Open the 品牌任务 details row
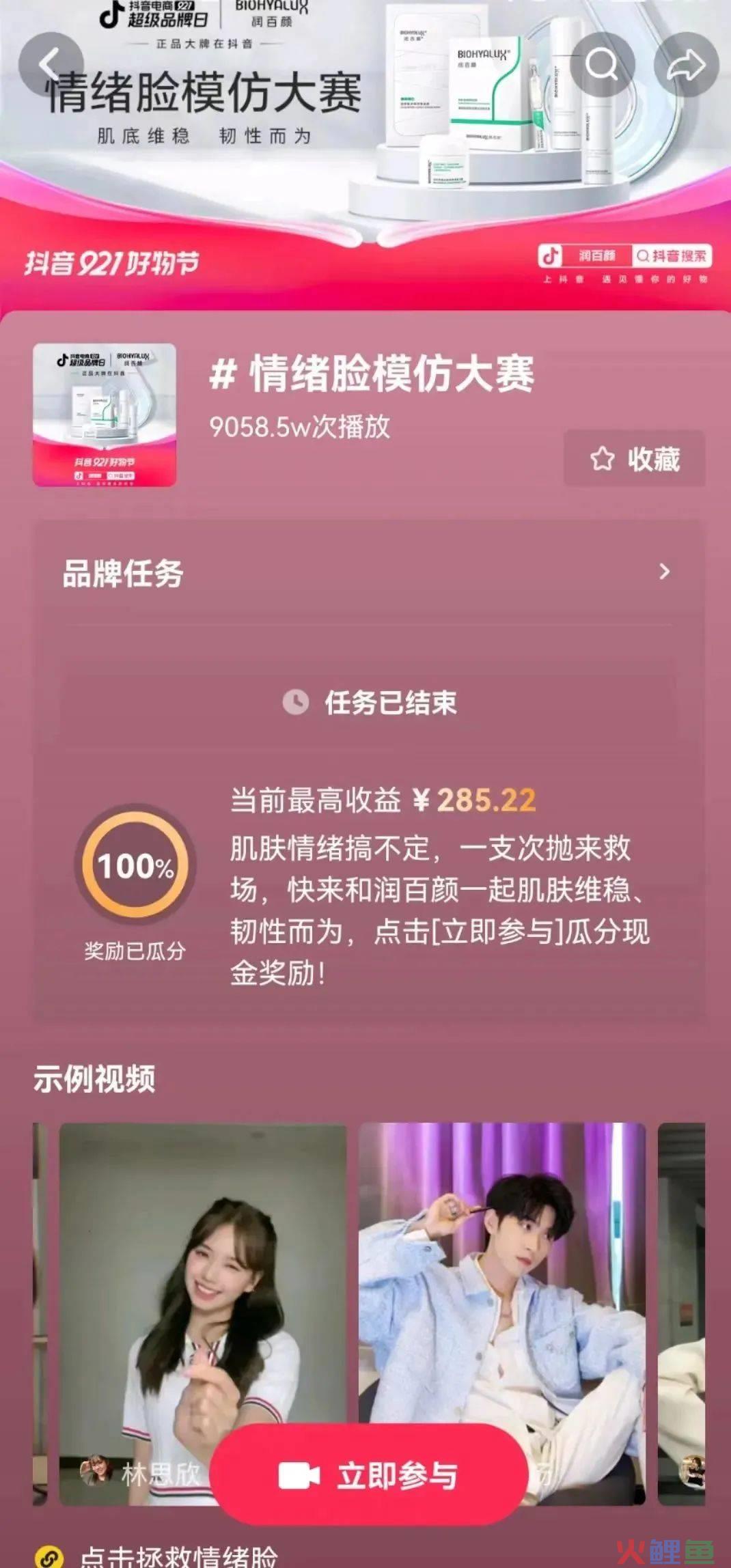Image resolution: width=731 pixels, height=1568 pixels. coord(369,573)
